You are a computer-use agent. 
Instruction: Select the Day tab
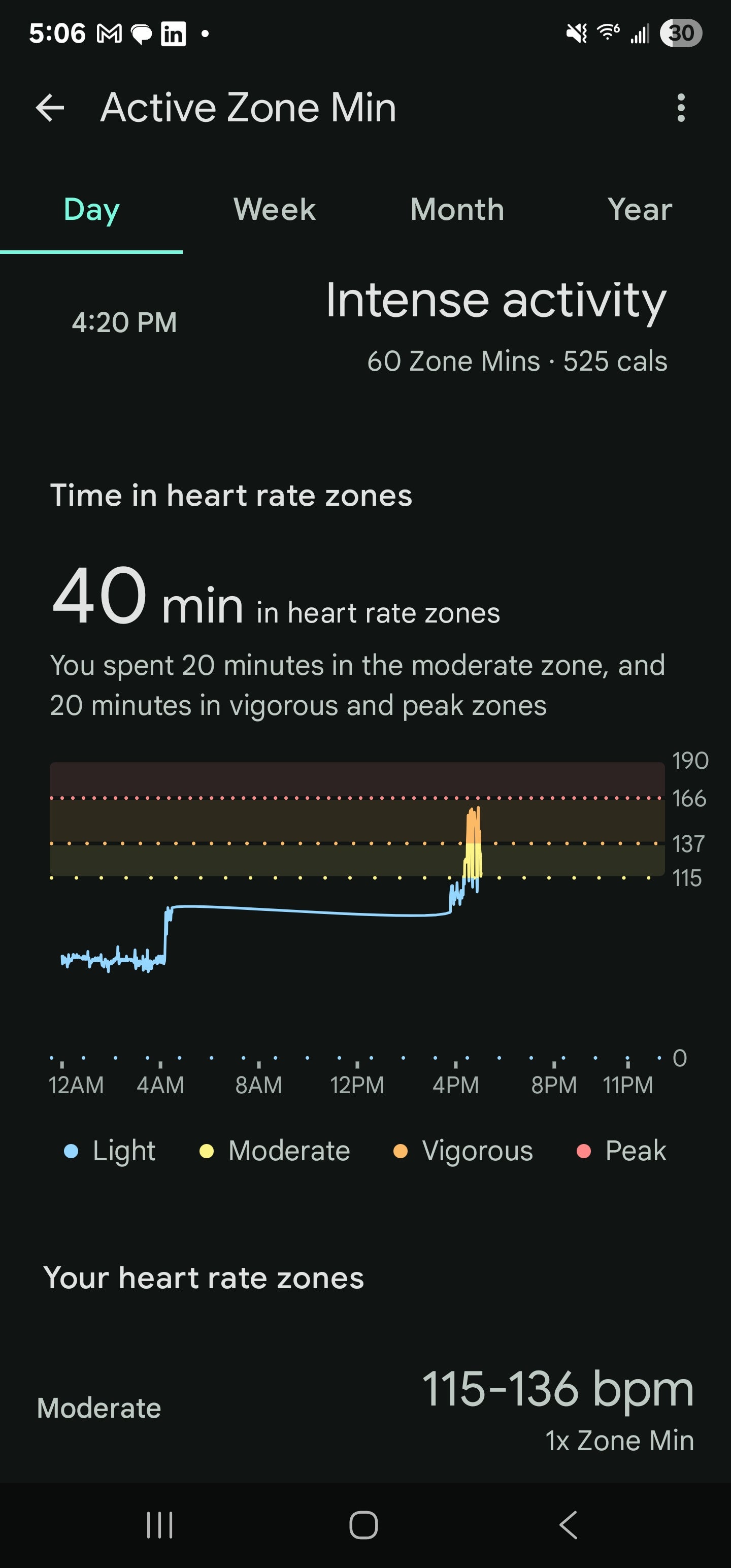pos(91,210)
